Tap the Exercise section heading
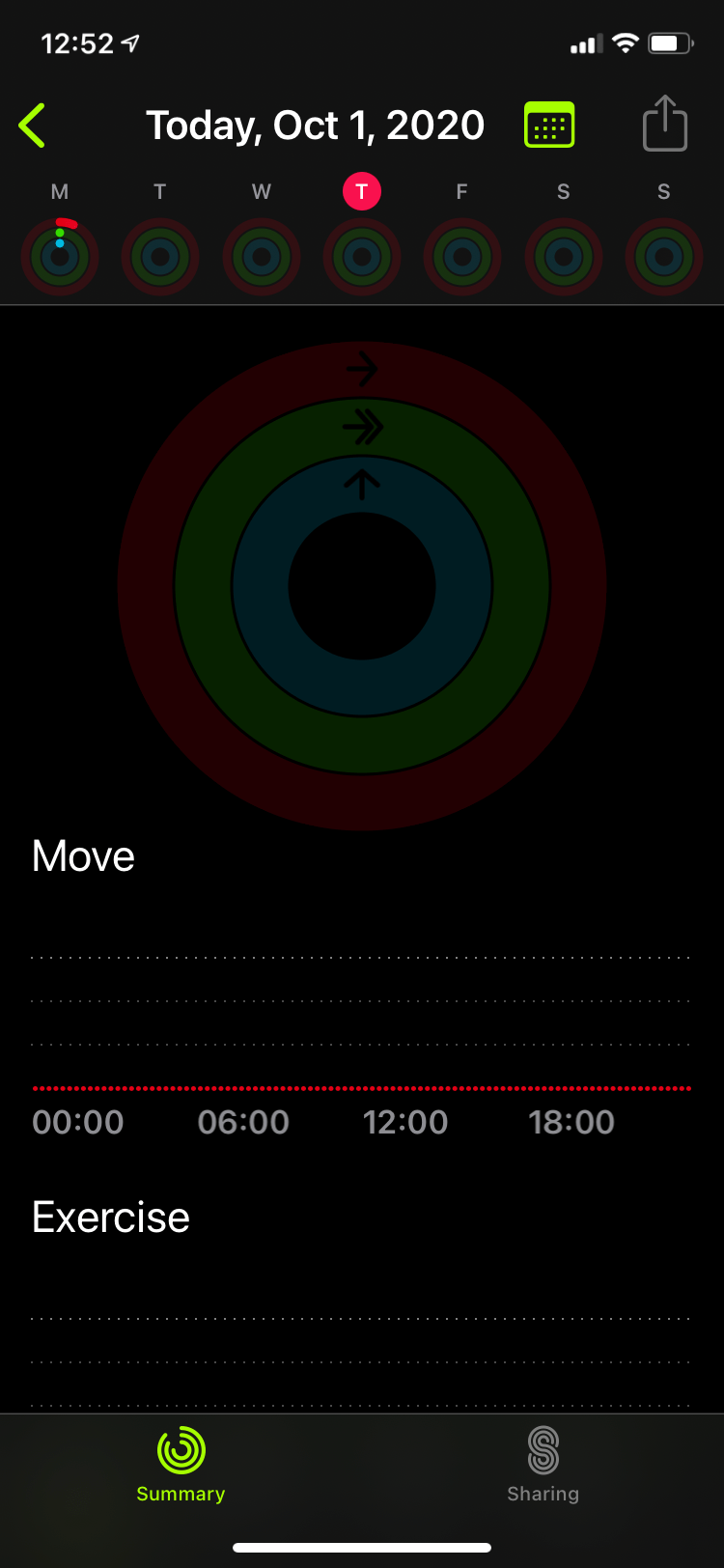 [111, 1218]
